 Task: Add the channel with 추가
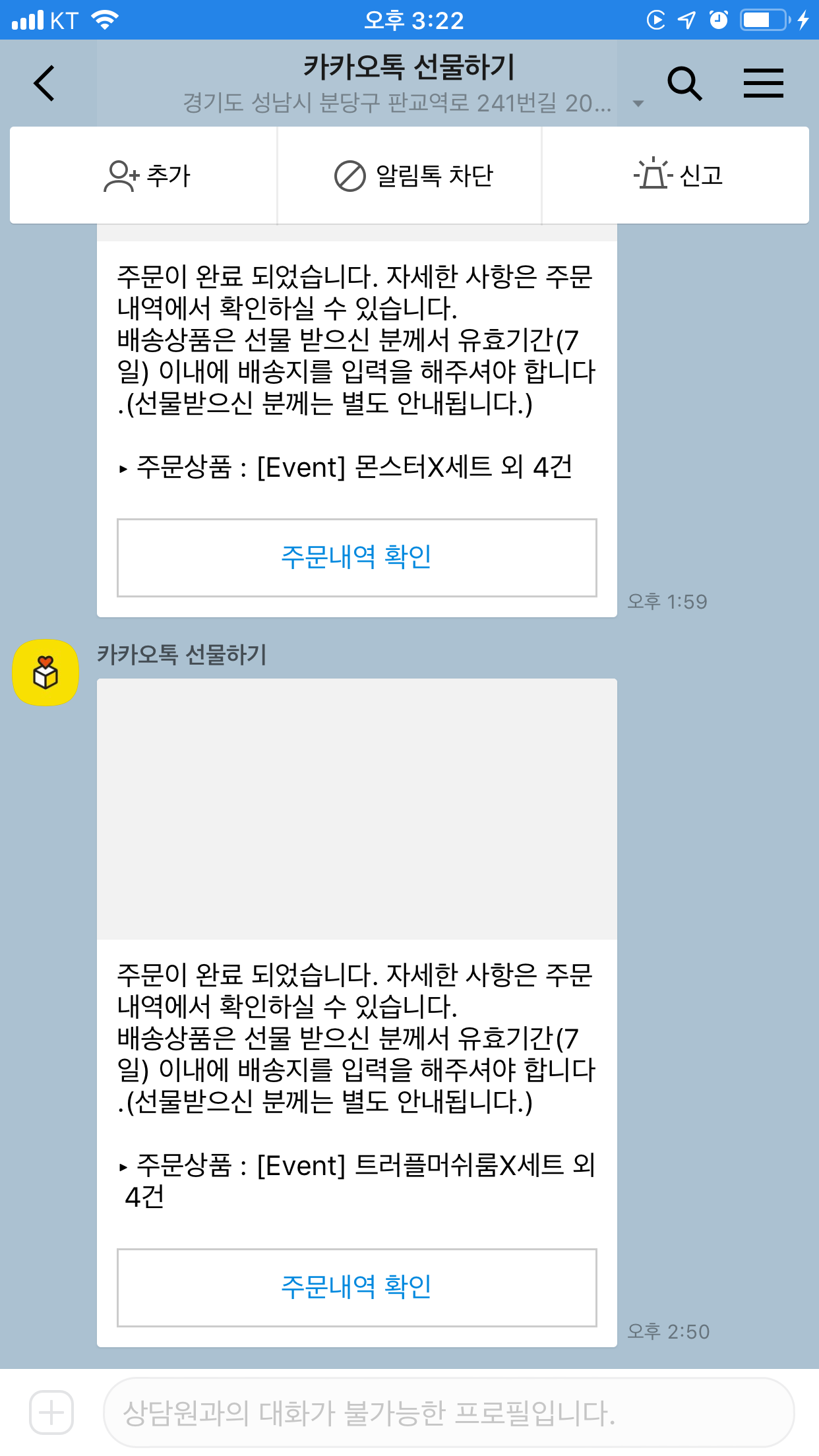tap(146, 176)
